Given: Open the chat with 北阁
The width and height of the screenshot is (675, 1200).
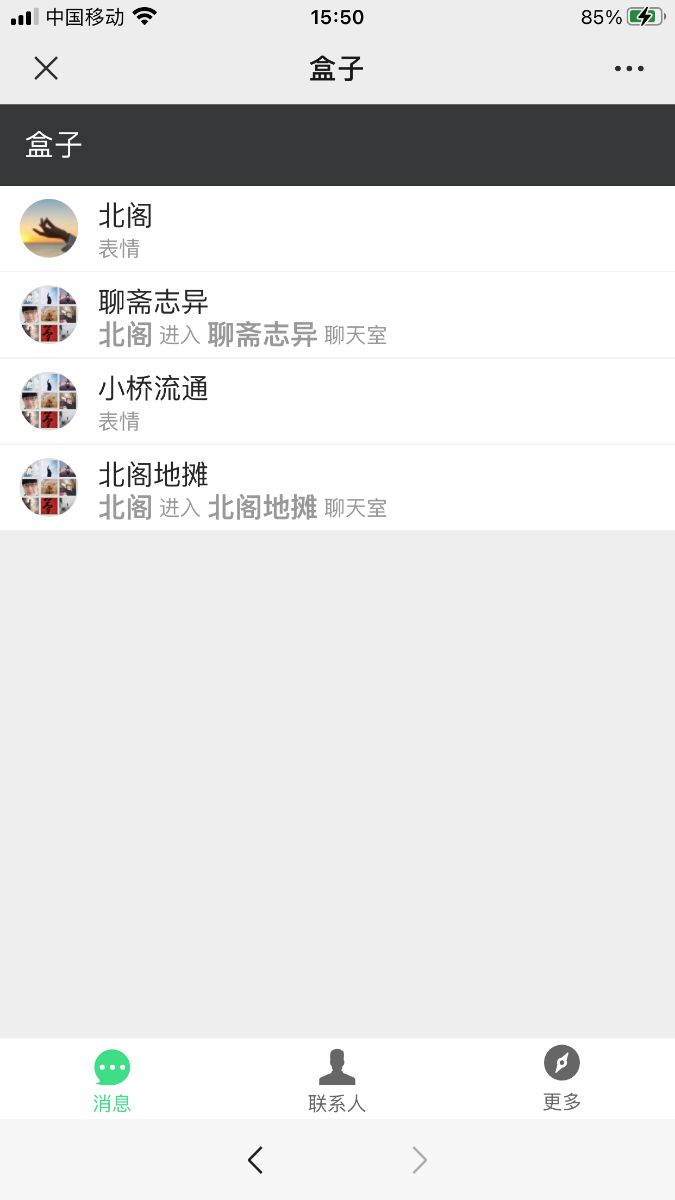Looking at the screenshot, I should coord(337,229).
